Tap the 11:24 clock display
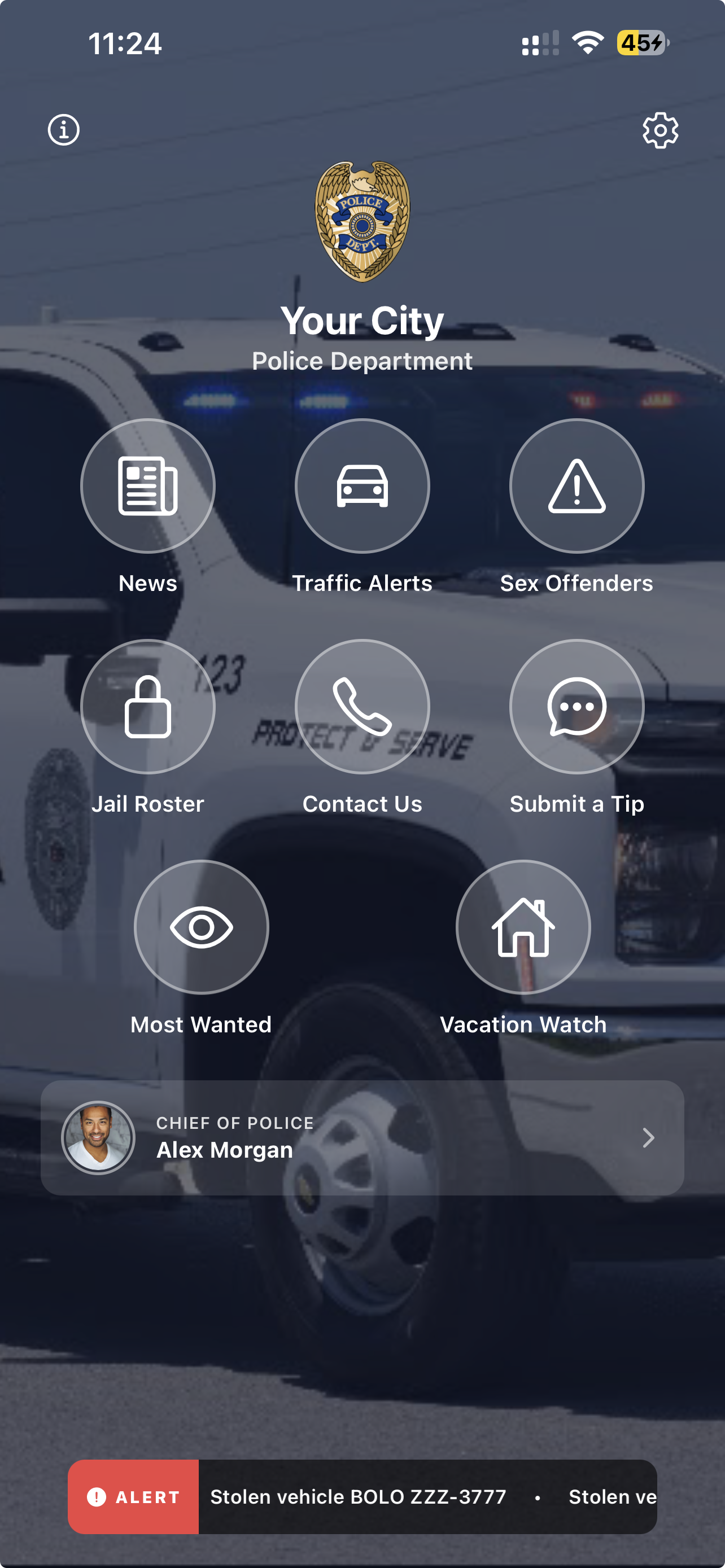Screen dimensions: 725x1568 click(x=125, y=43)
